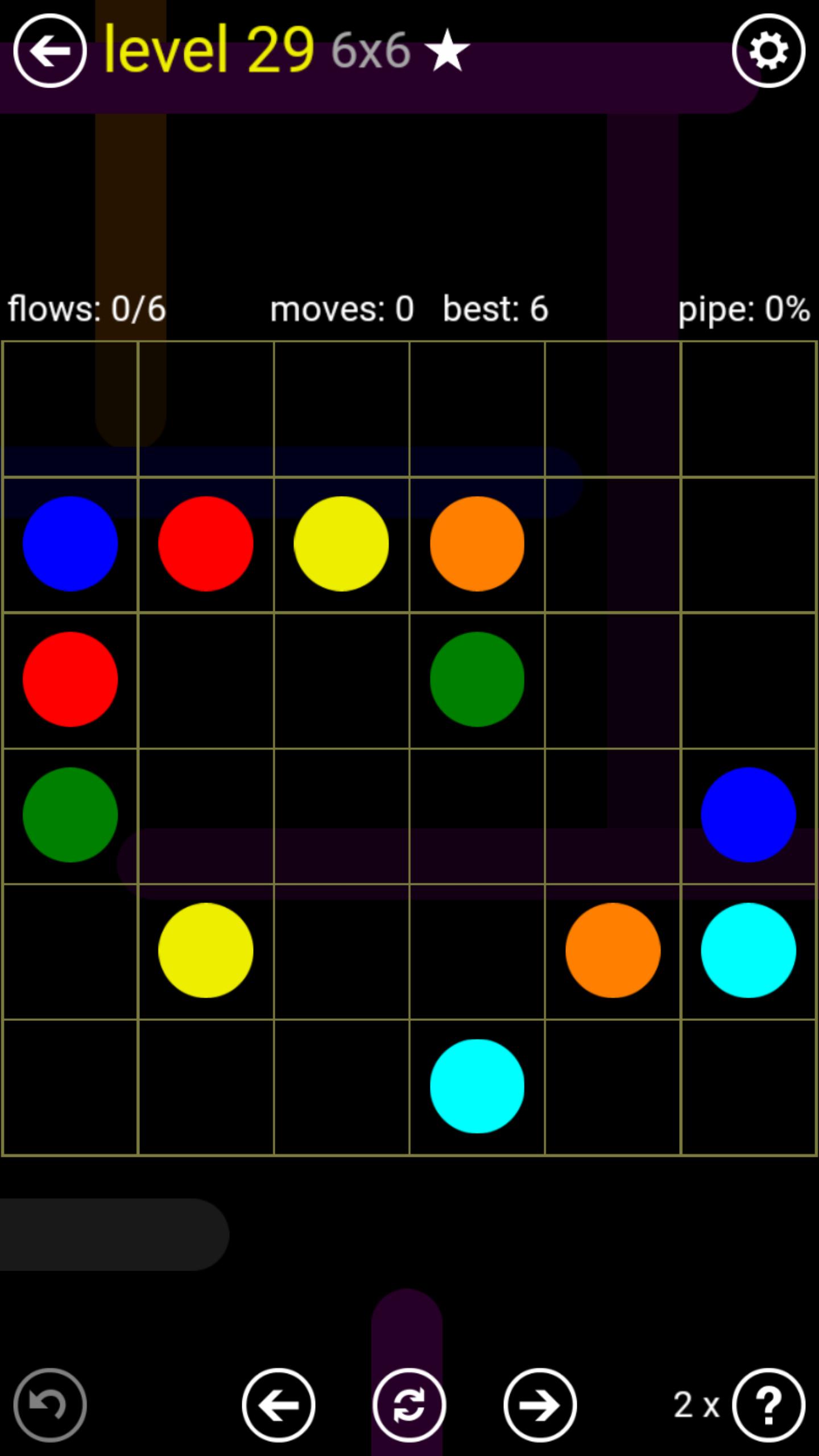Skip to the next level
819x1456 pixels.
click(x=540, y=1405)
